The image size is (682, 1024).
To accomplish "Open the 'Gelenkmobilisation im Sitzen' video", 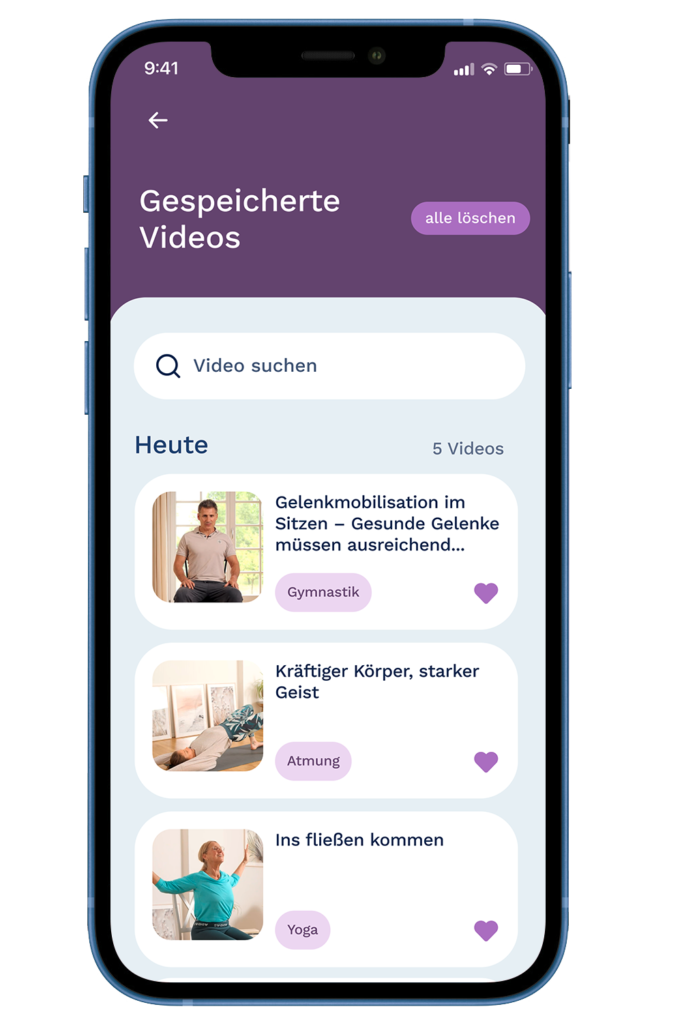I will pos(386,524).
